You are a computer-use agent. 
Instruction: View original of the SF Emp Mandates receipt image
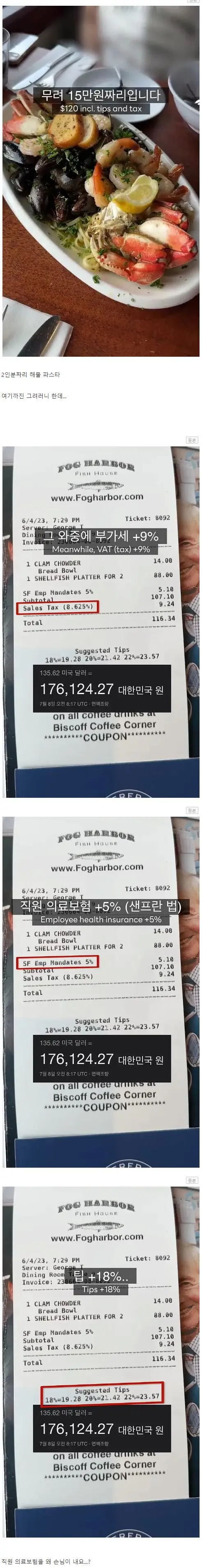click(x=192, y=810)
